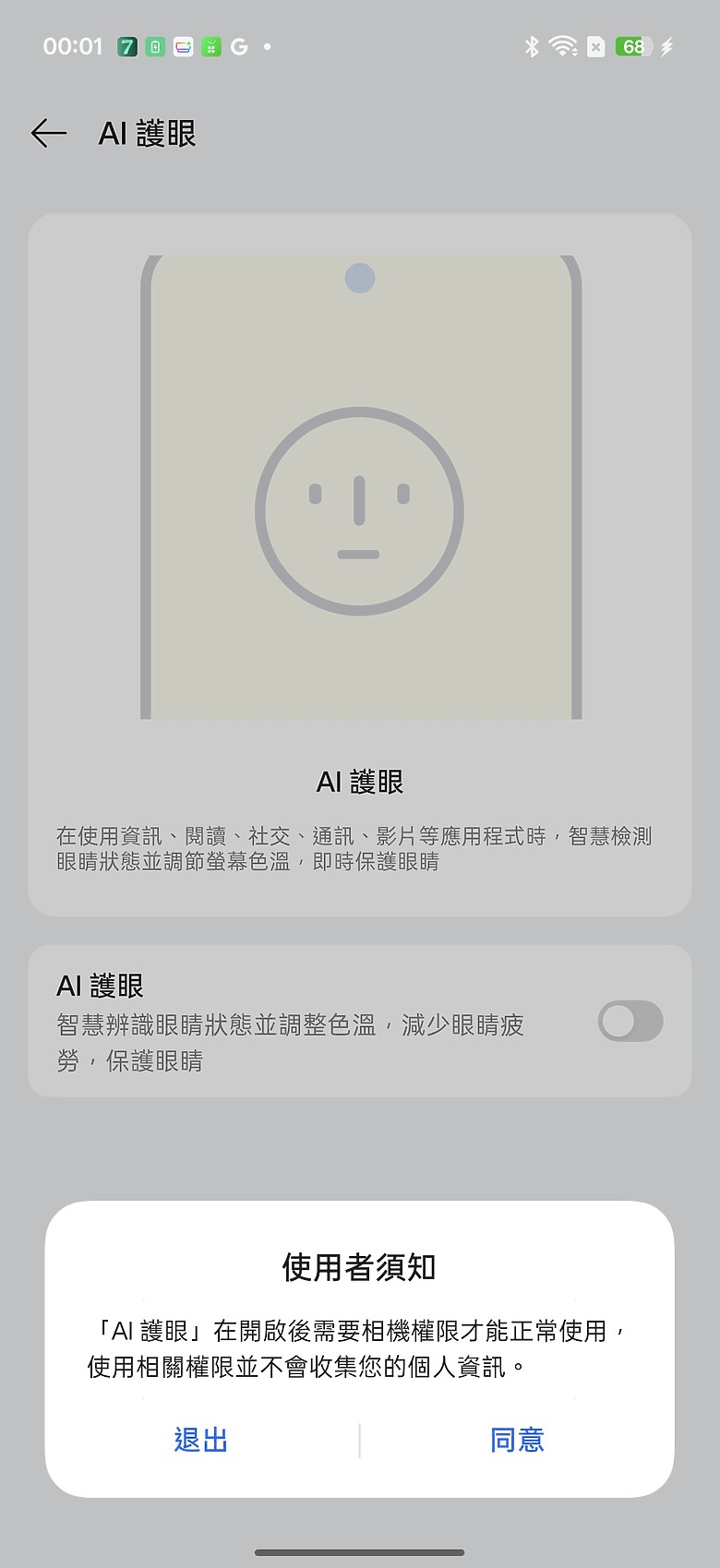The image size is (720, 1568).
Task: Tap the bottom navigation gesture bar
Action: (x=360, y=1550)
